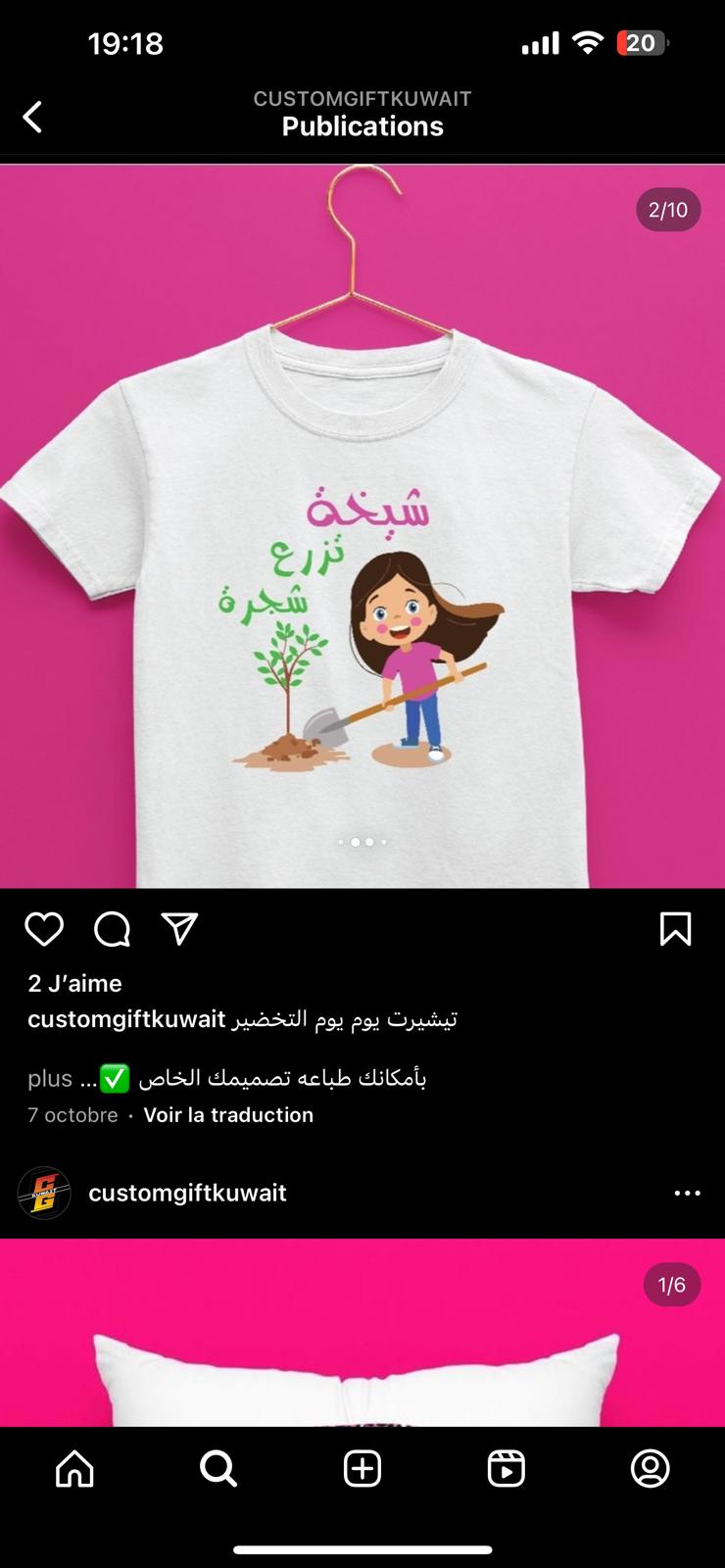Image resolution: width=725 pixels, height=1568 pixels.
Task: View the 2 J'aime likes list
Action: 75,983
